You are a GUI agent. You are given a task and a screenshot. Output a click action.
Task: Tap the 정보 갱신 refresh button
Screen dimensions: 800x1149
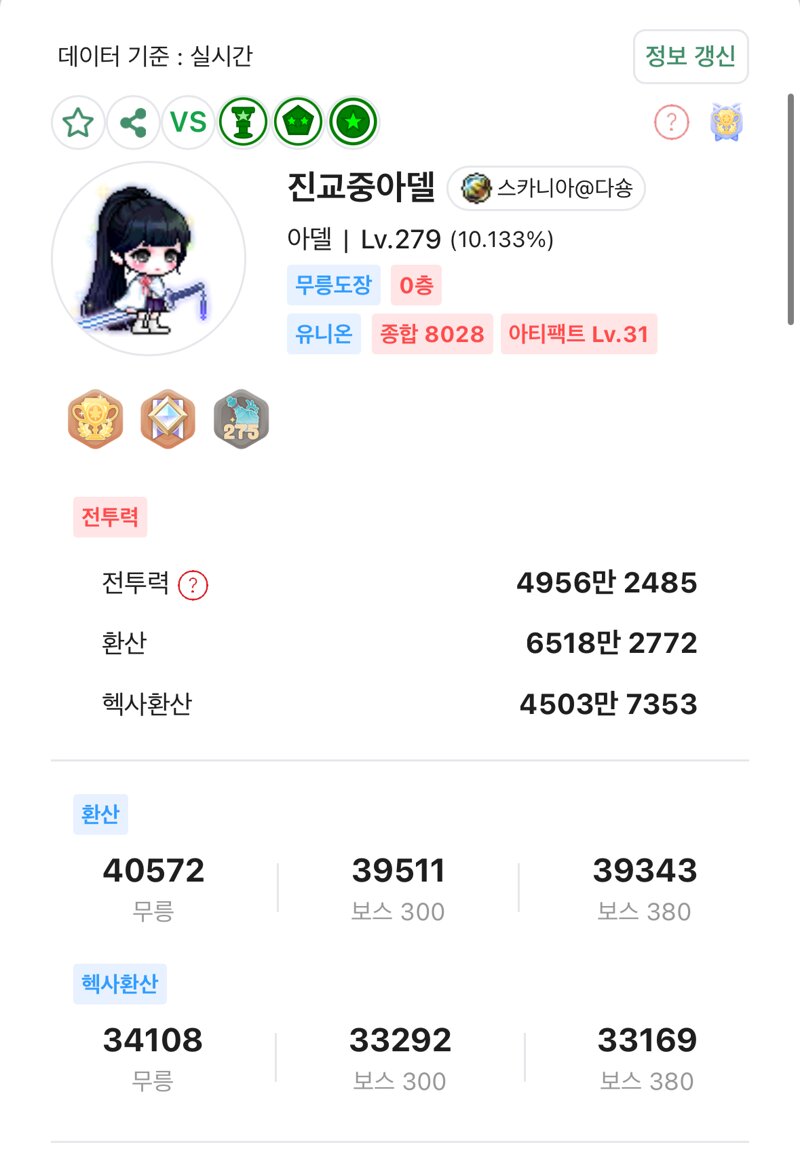tap(690, 57)
